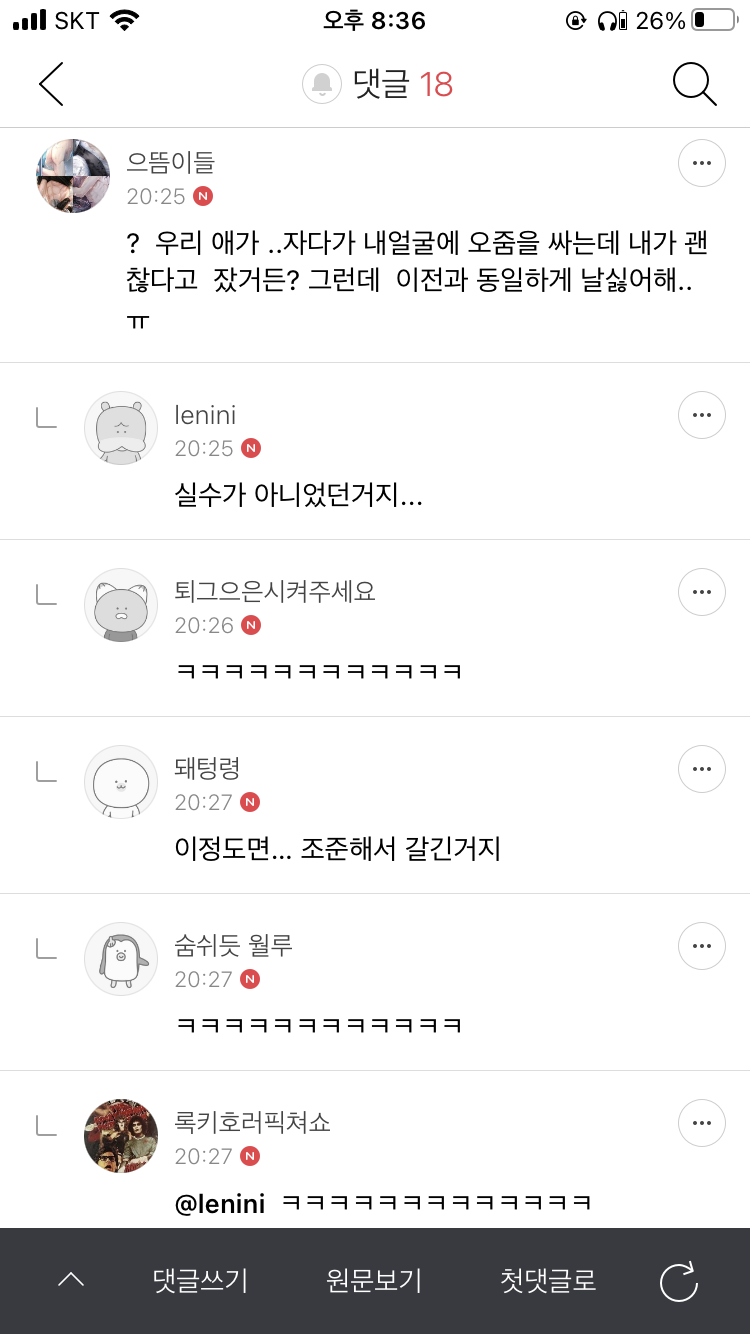This screenshot has width=750, height=1334.
Task: Tap the bell notification icon in the title
Action: (x=320, y=84)
